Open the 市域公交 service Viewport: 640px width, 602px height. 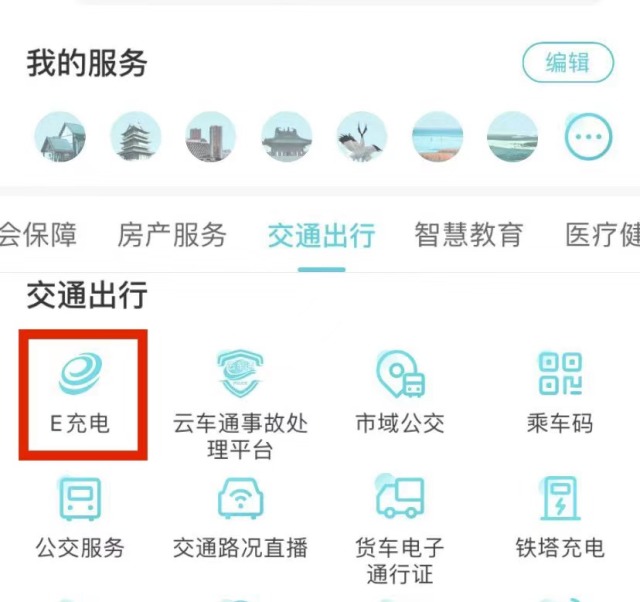coord(400,393)
